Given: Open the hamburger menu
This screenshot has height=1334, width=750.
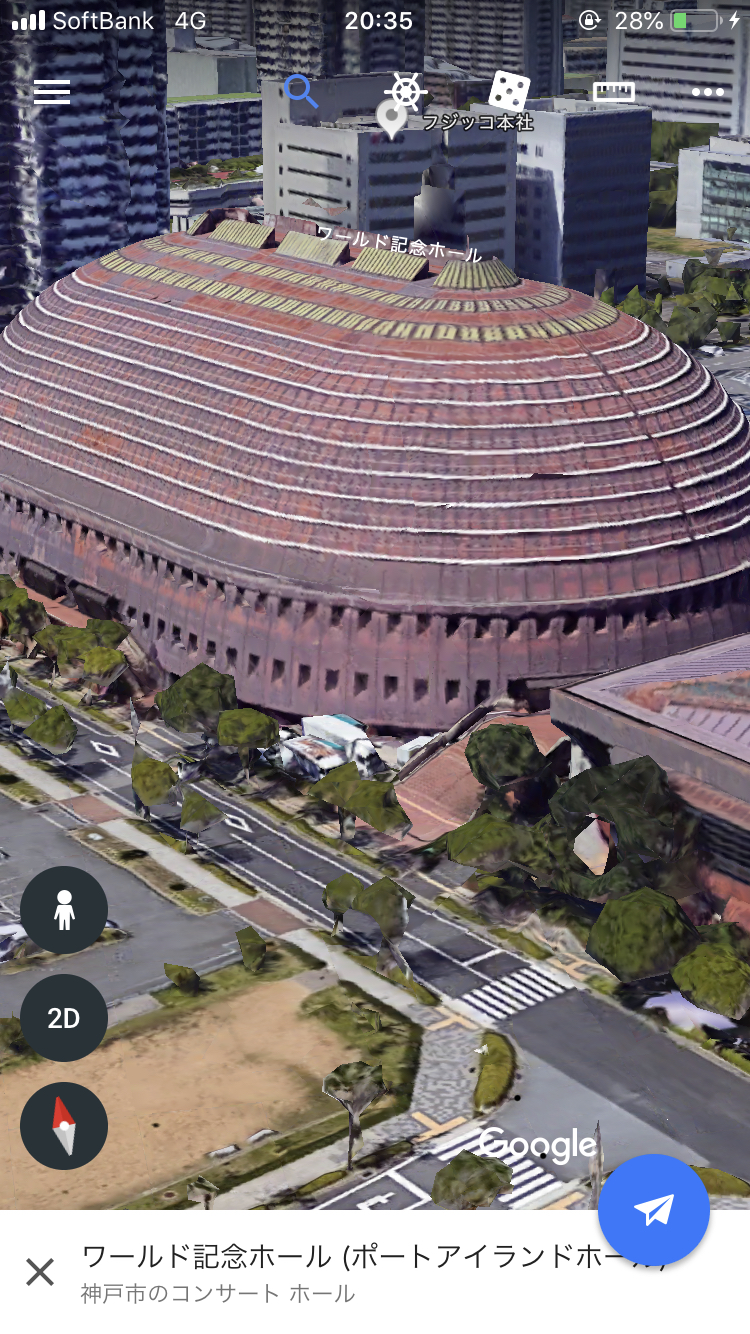Looking at the screenshot, I should tap(52, 92).
